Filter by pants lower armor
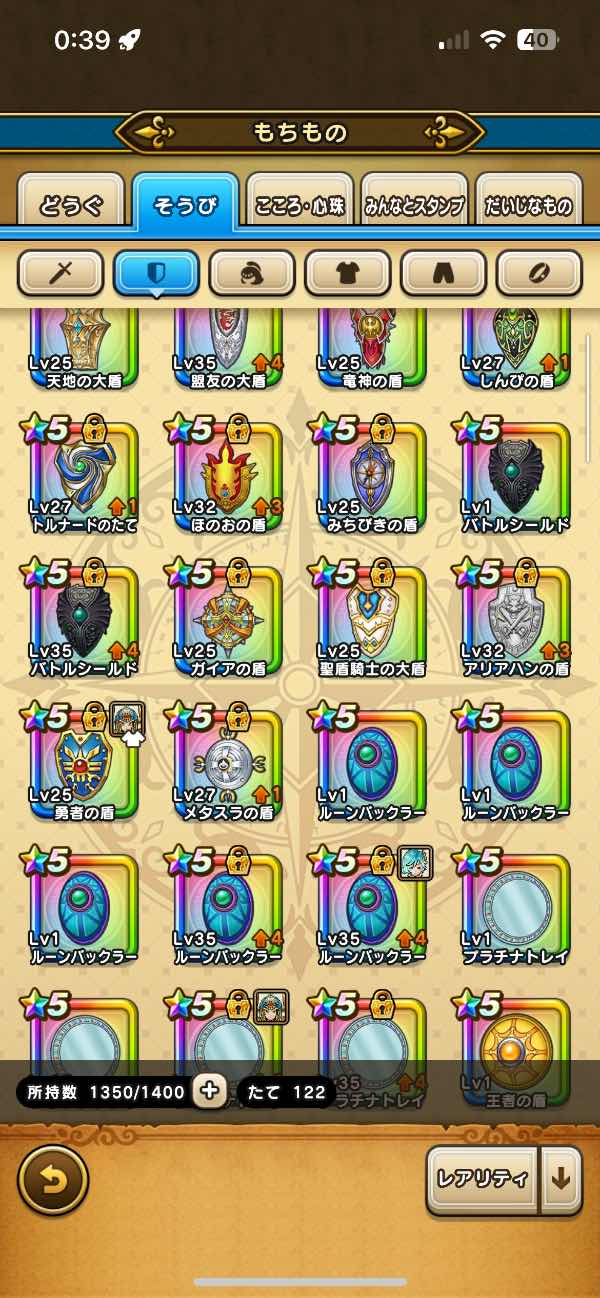 (443, 272)
